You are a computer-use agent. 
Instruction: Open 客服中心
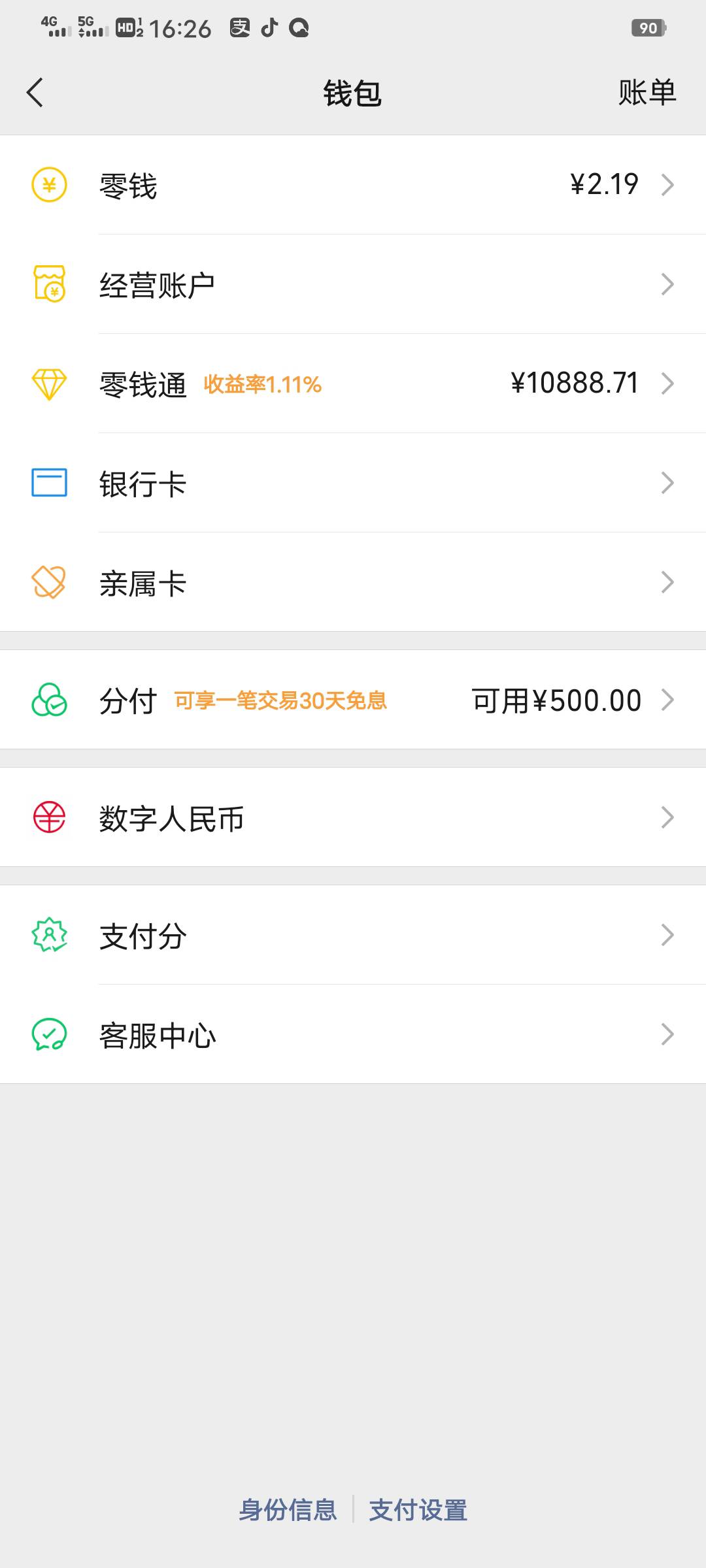tap(353, 1034)
